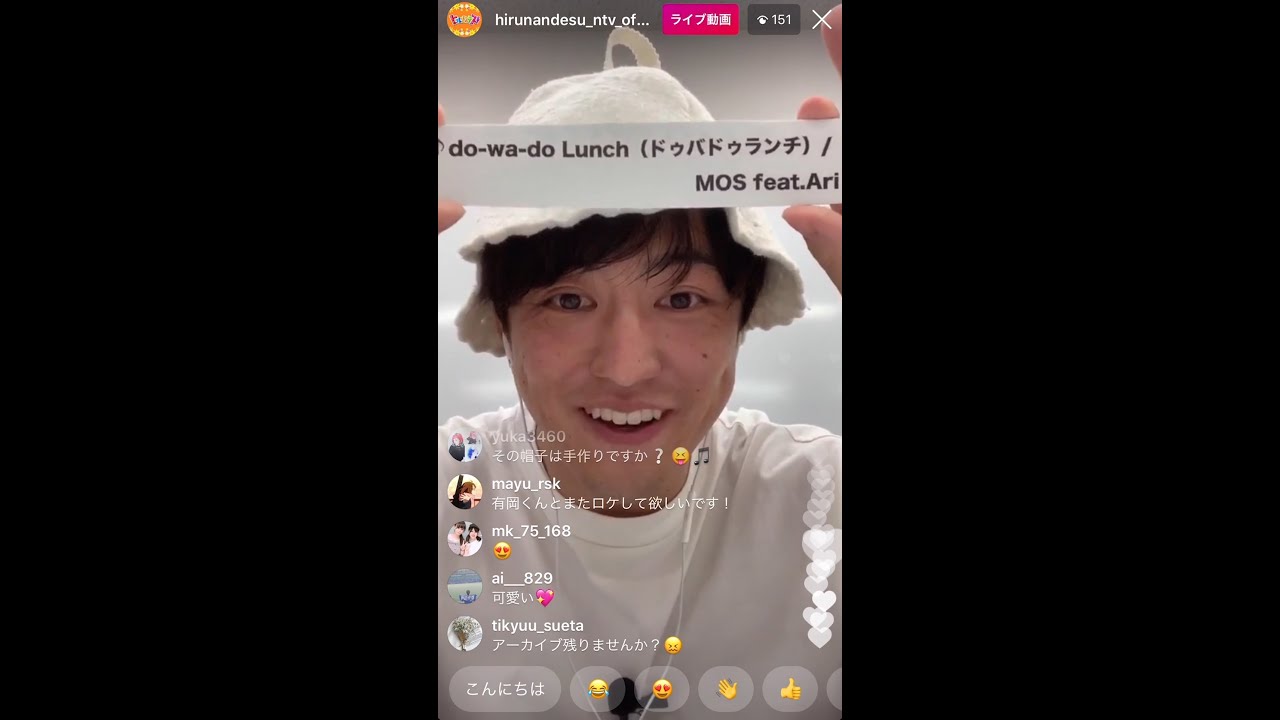Open the comment by tikyuu_sueta
This screenshot has height=720, width=1280.
tap(587, 645)
